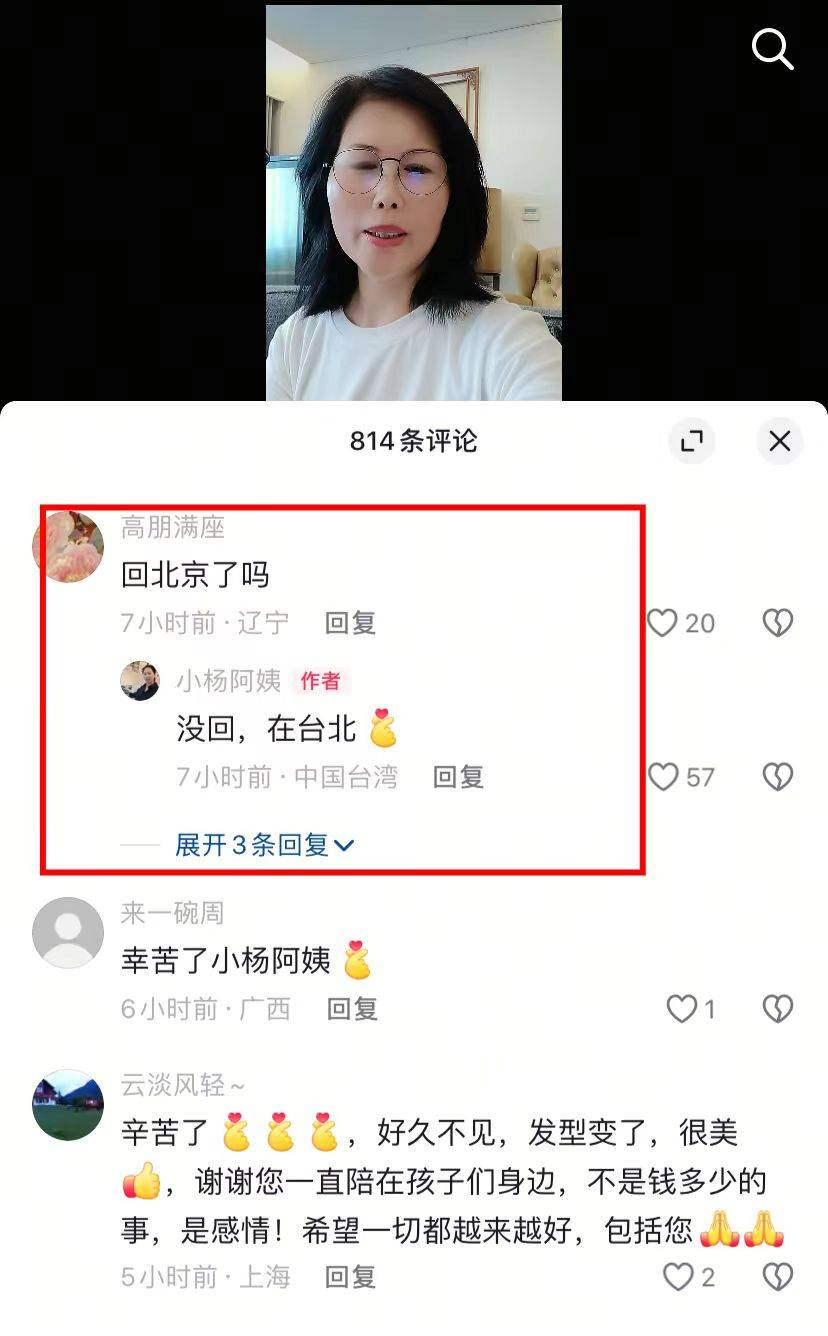The image size is (828, 1336).
Task: Dislike 高朋满座's comment
Action: pyautogui.click(x=778, y=623)
